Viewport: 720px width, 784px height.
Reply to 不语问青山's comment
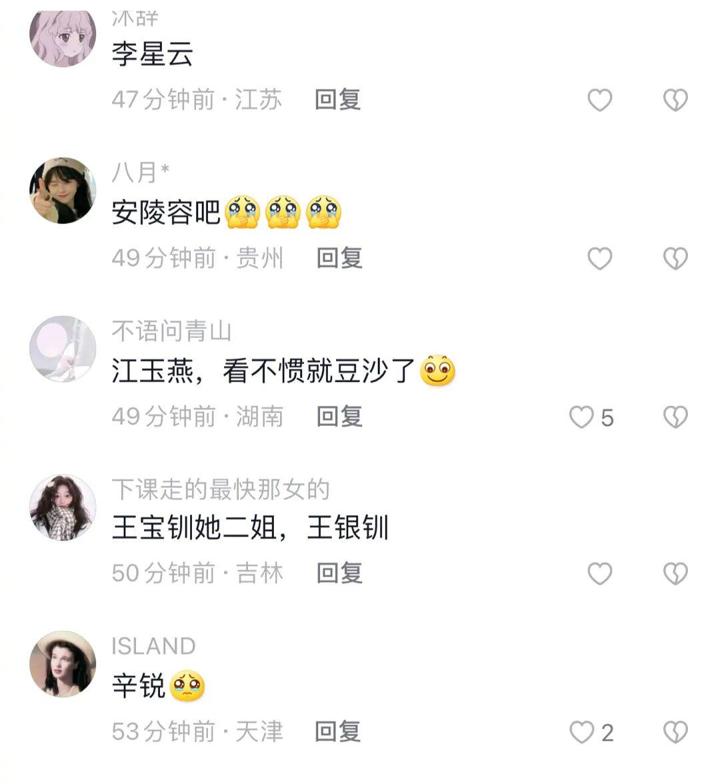tap(339, 417)
